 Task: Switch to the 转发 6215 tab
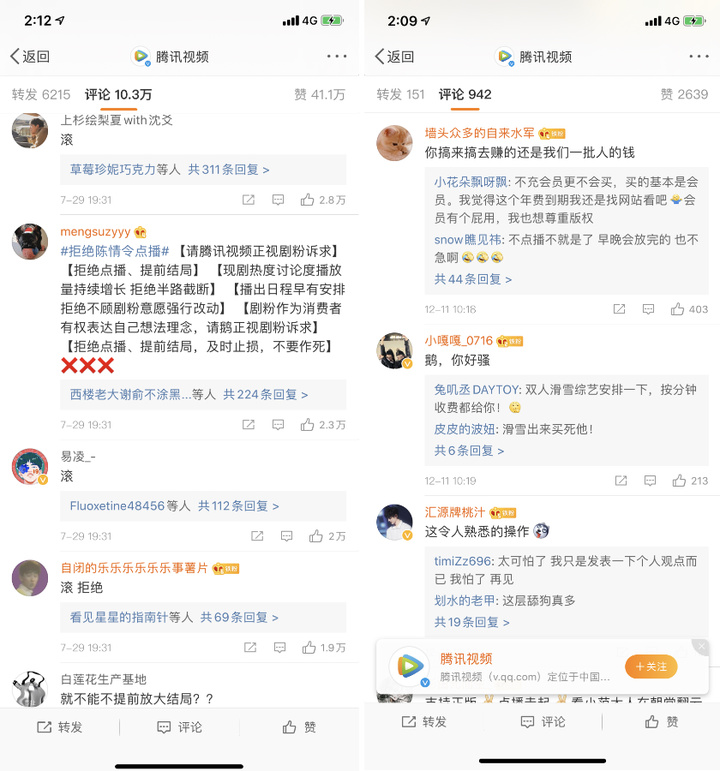[41, 95]
